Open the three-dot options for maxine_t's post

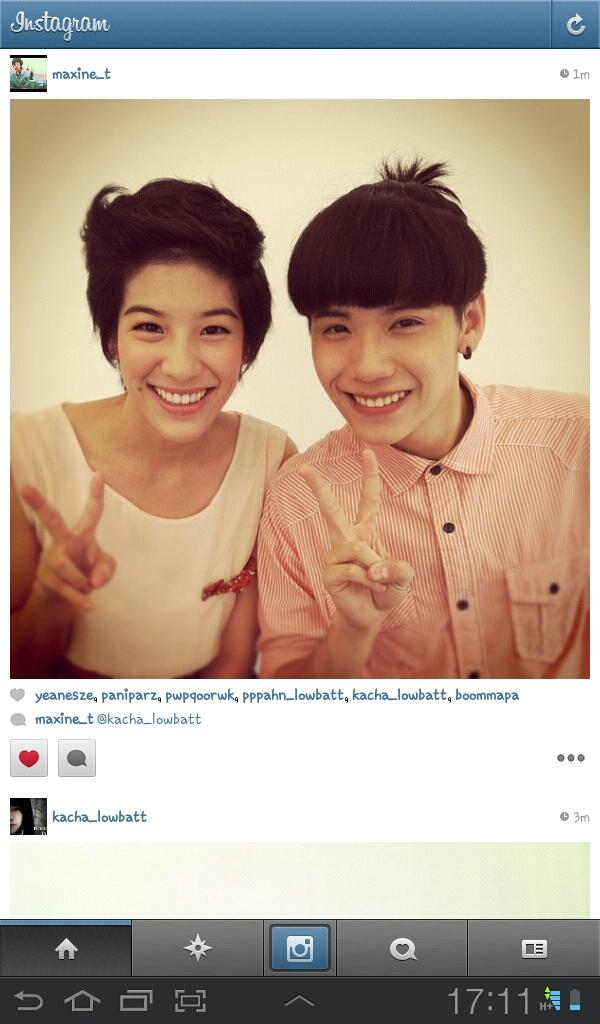570,758
